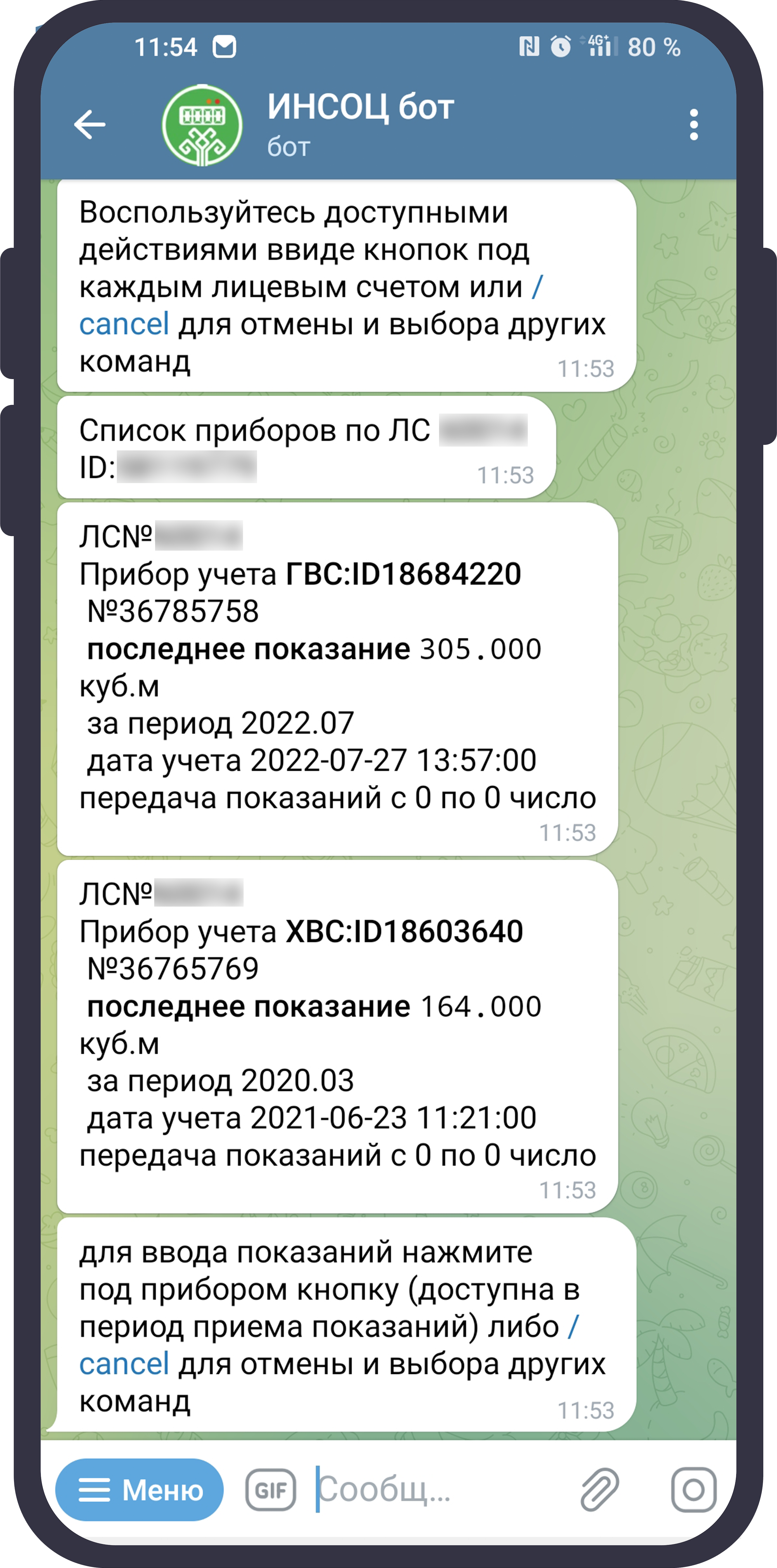Image resolution: width=777 pixels, height=1568 pixels.
Task: Open the camera video message button
Action: point(693,1490)
